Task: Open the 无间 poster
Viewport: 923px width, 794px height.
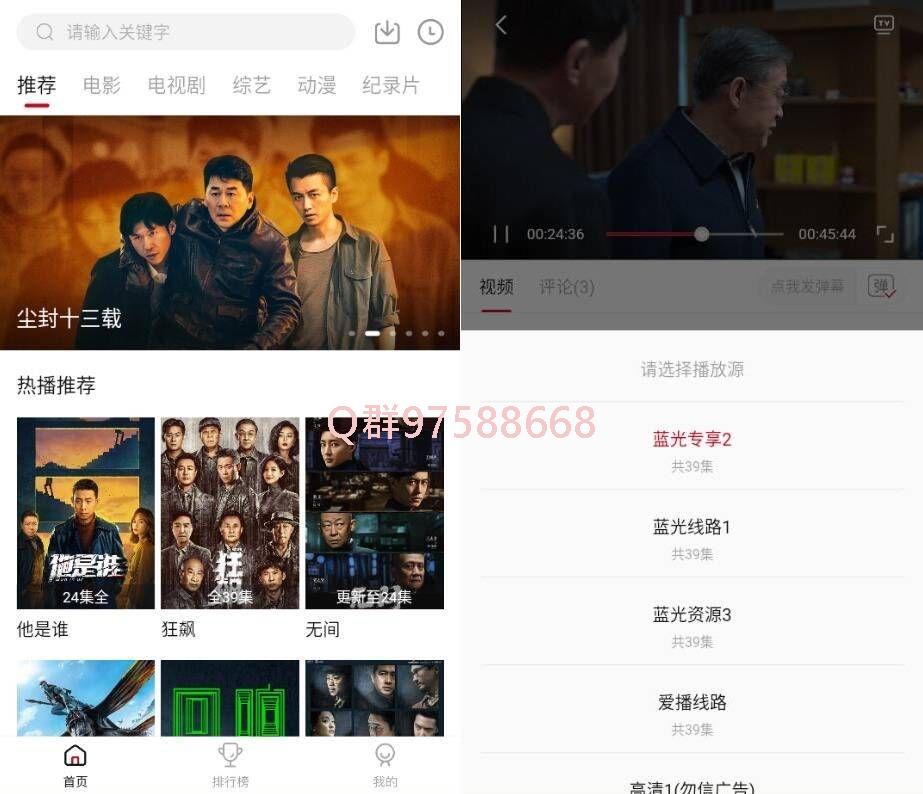Action: (374, 512)
